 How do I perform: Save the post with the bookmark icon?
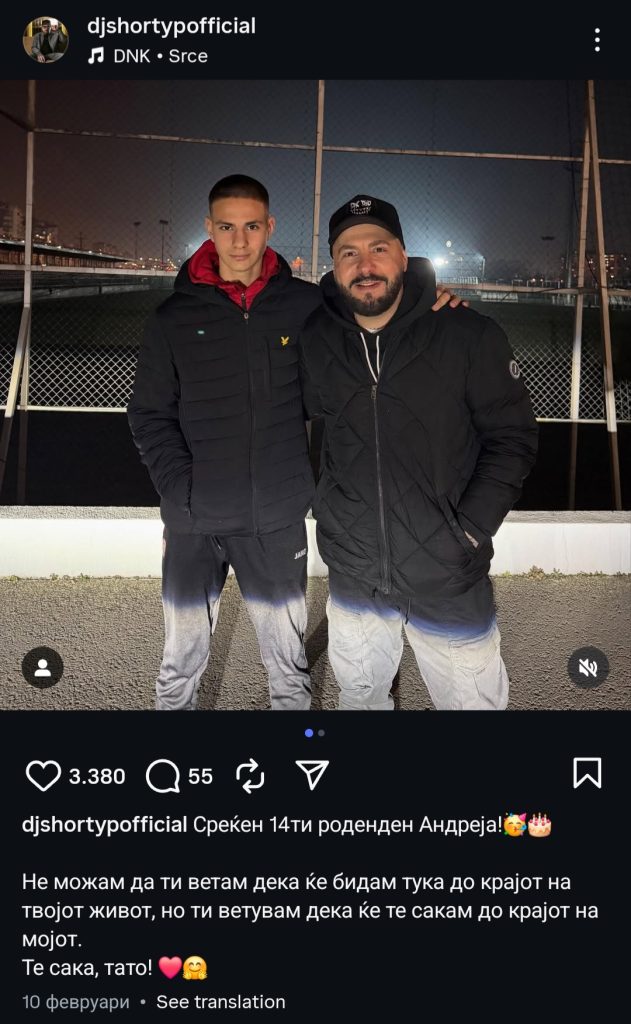pos(587,773)
